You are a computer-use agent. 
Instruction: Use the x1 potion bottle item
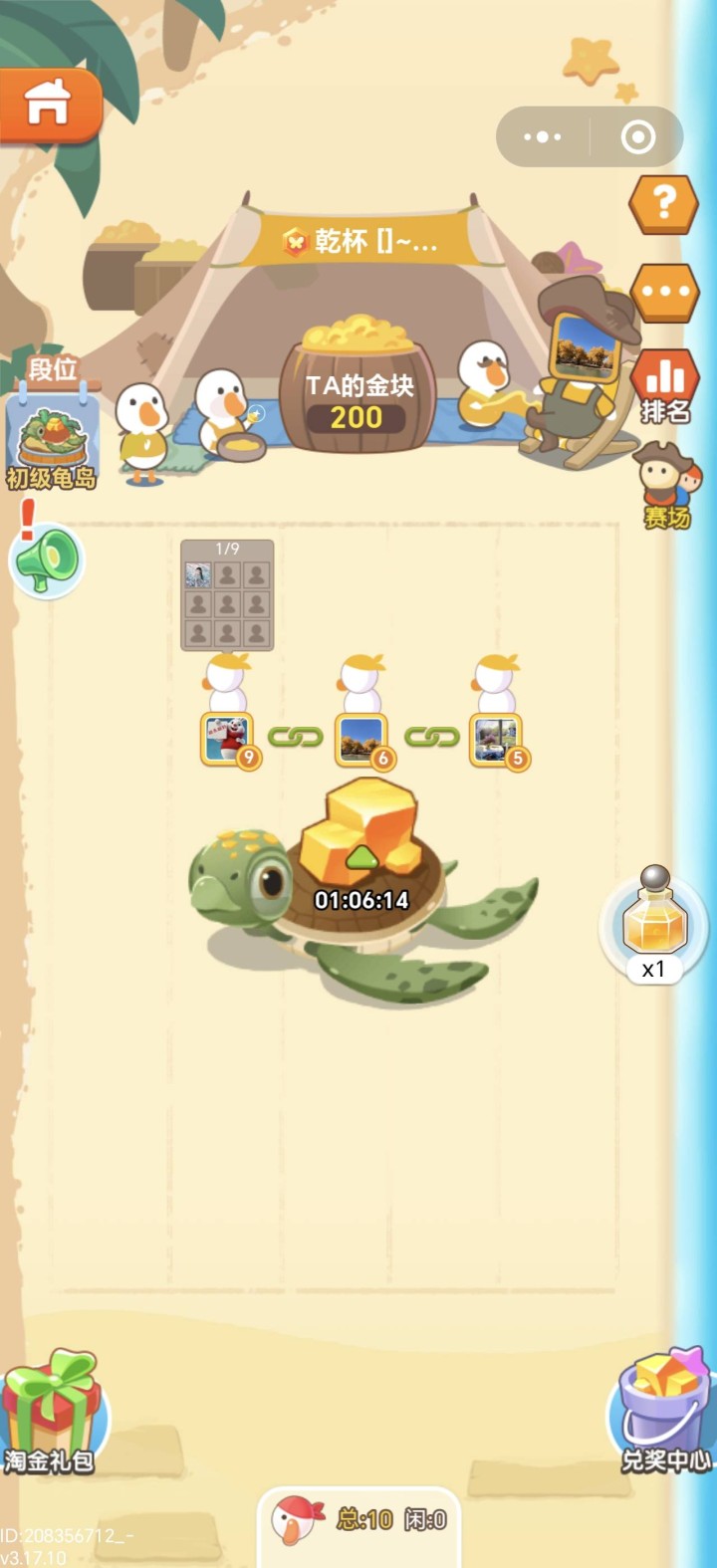pos(654,926)
